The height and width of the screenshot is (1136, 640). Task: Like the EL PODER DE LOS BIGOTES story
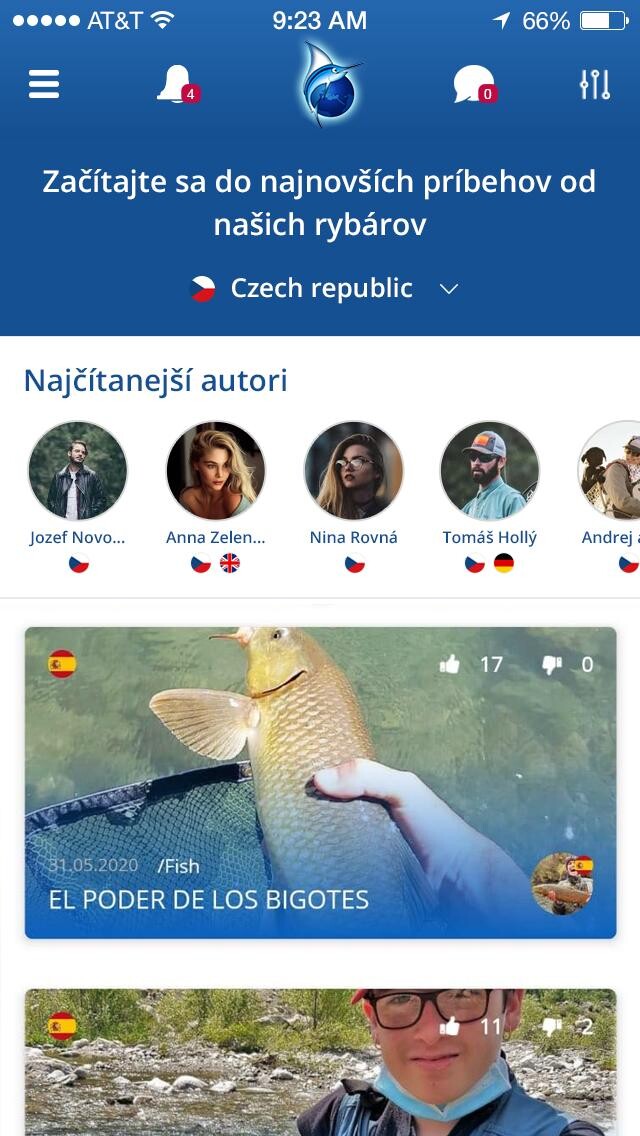click(x=451, y=665)
